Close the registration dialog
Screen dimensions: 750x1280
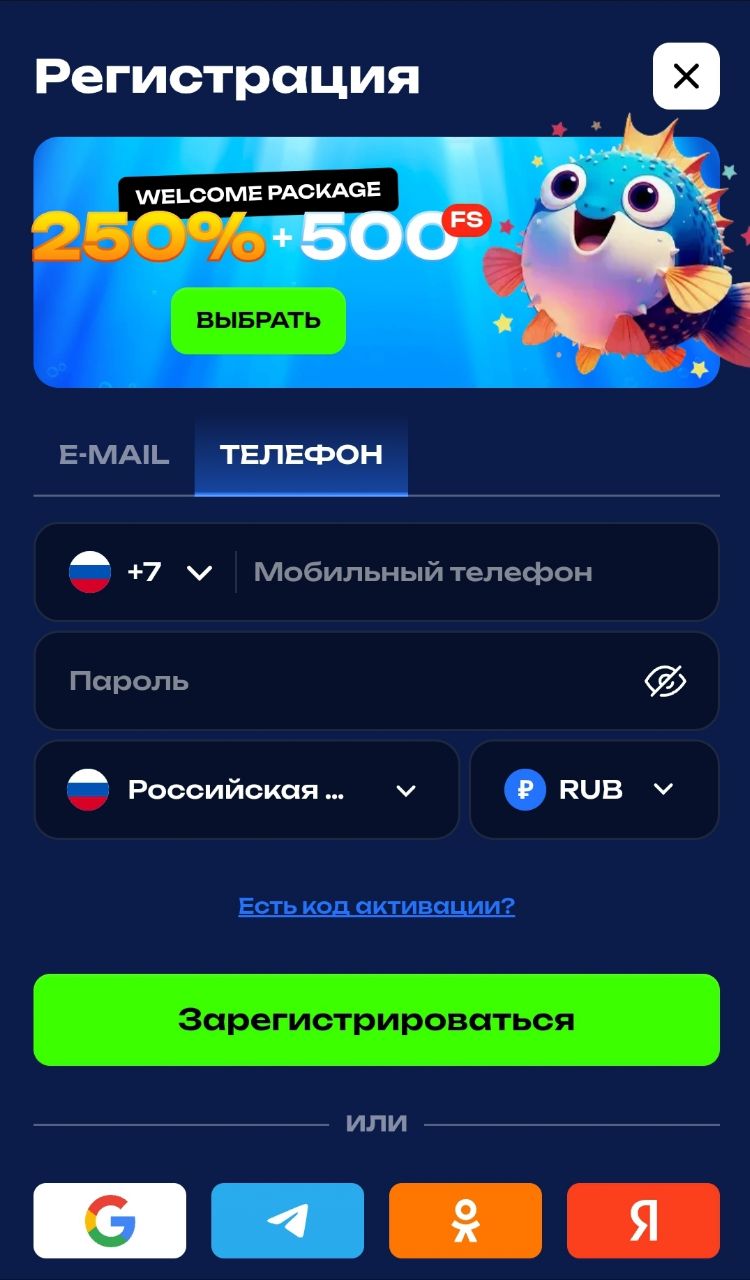(x=685, y=76)
